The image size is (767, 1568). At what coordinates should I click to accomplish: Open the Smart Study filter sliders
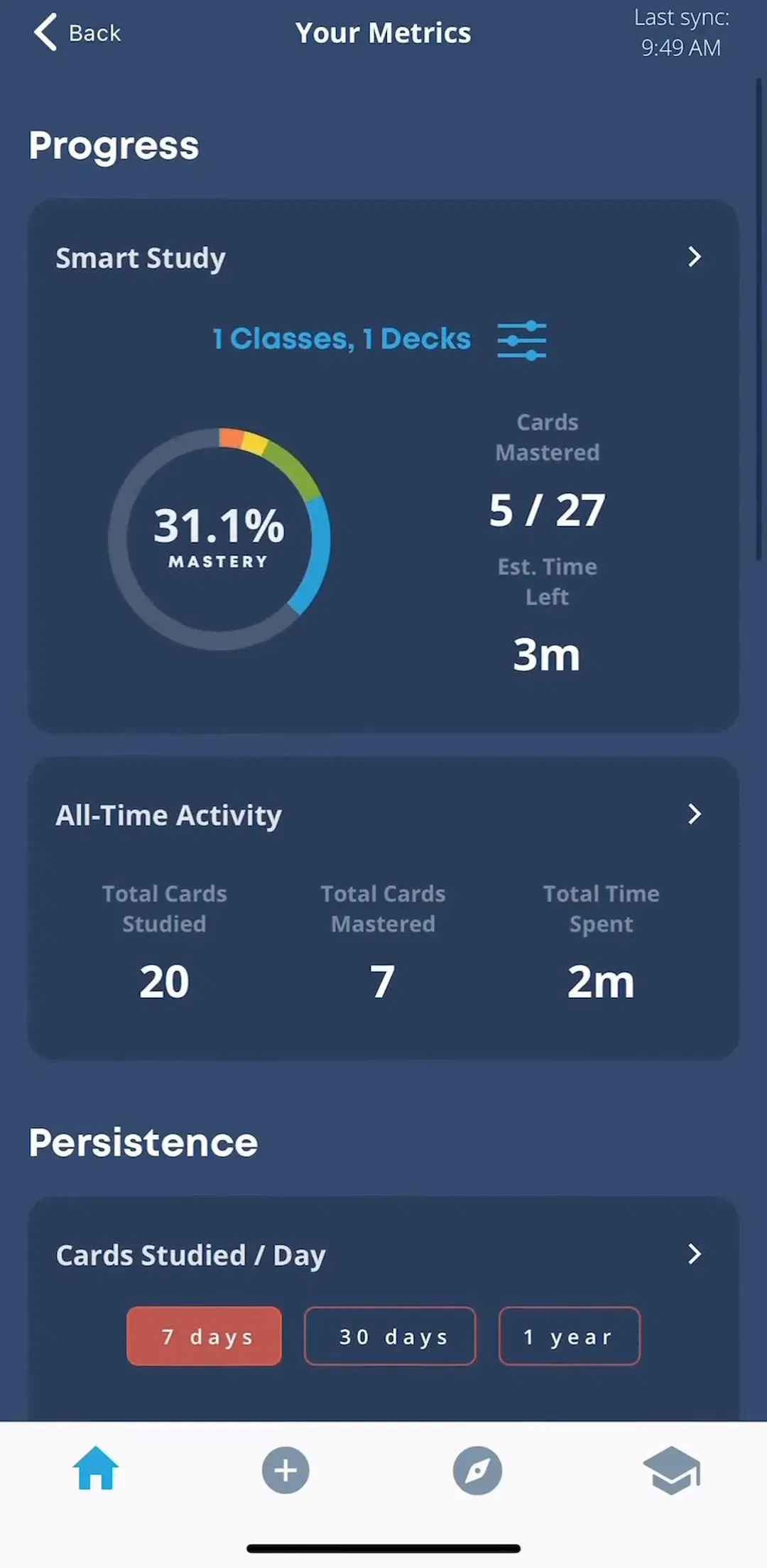pyautogui.click(x=522, y=340)
